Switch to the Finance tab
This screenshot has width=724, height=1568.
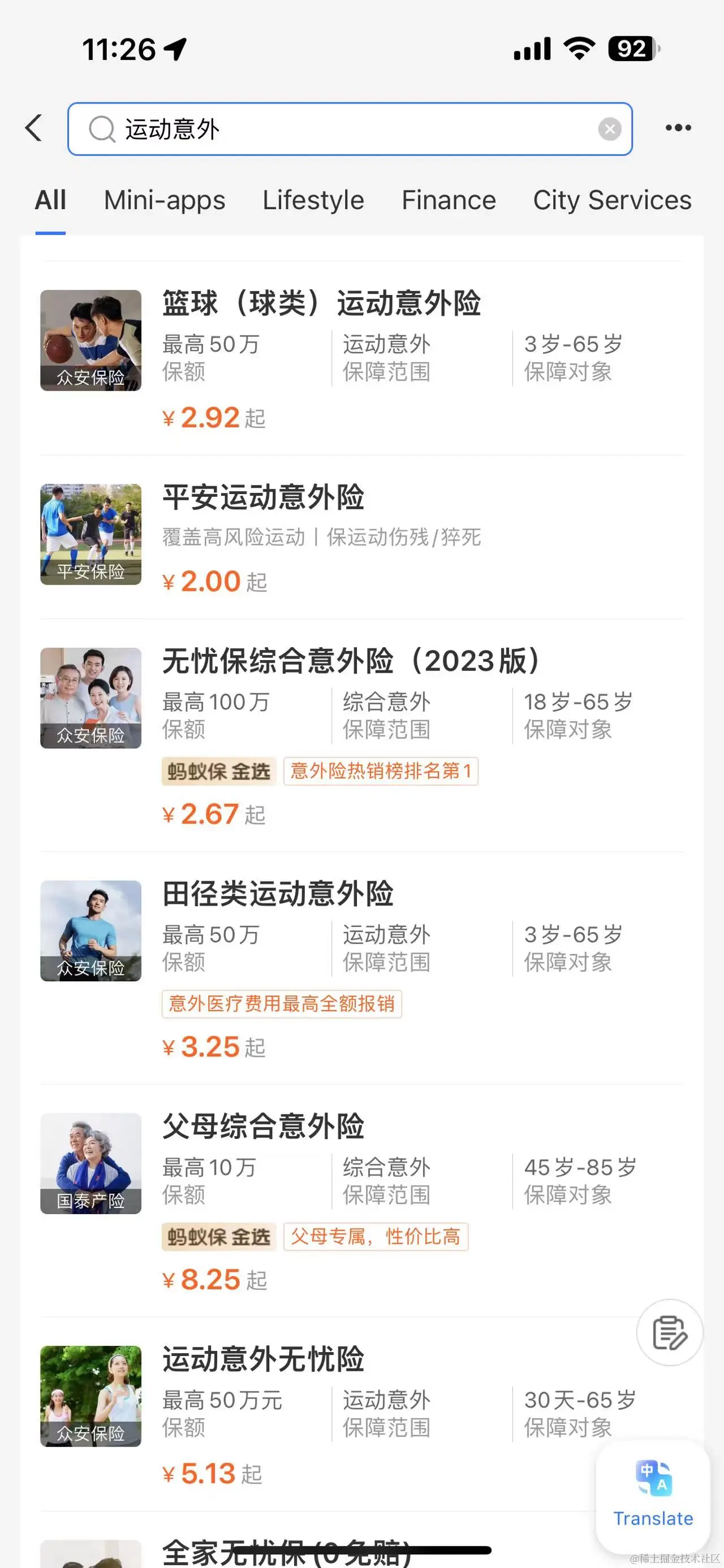pos(447,200)
